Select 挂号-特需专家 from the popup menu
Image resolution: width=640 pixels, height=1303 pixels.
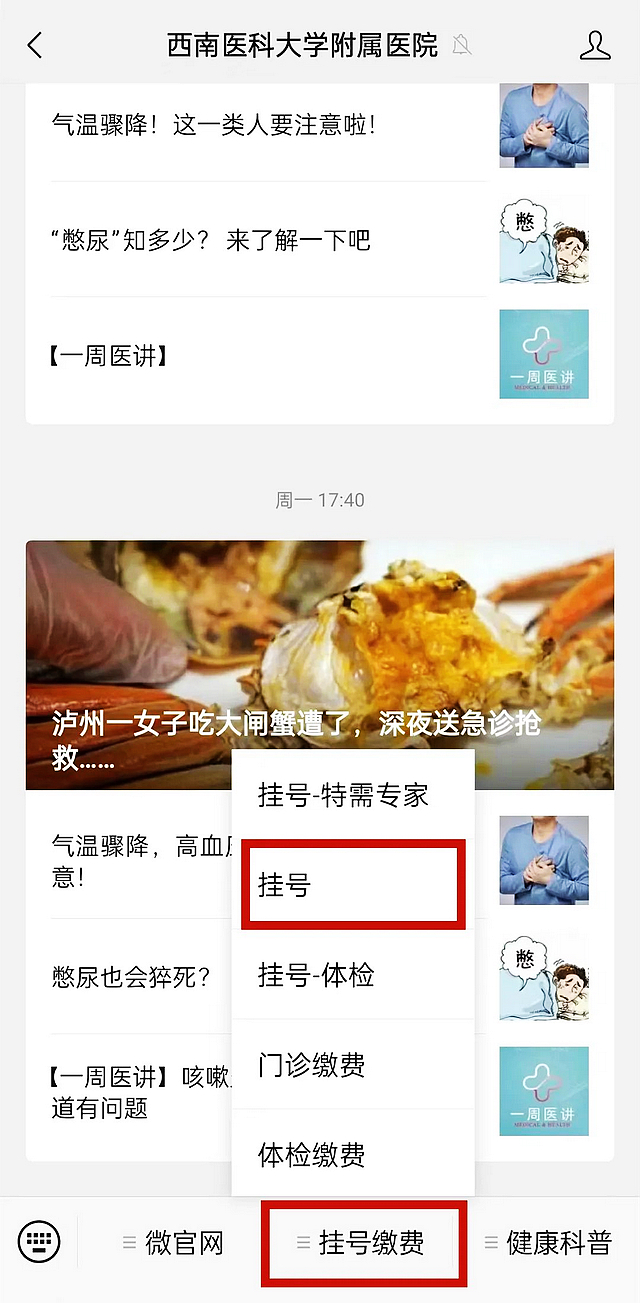(343, 795)
